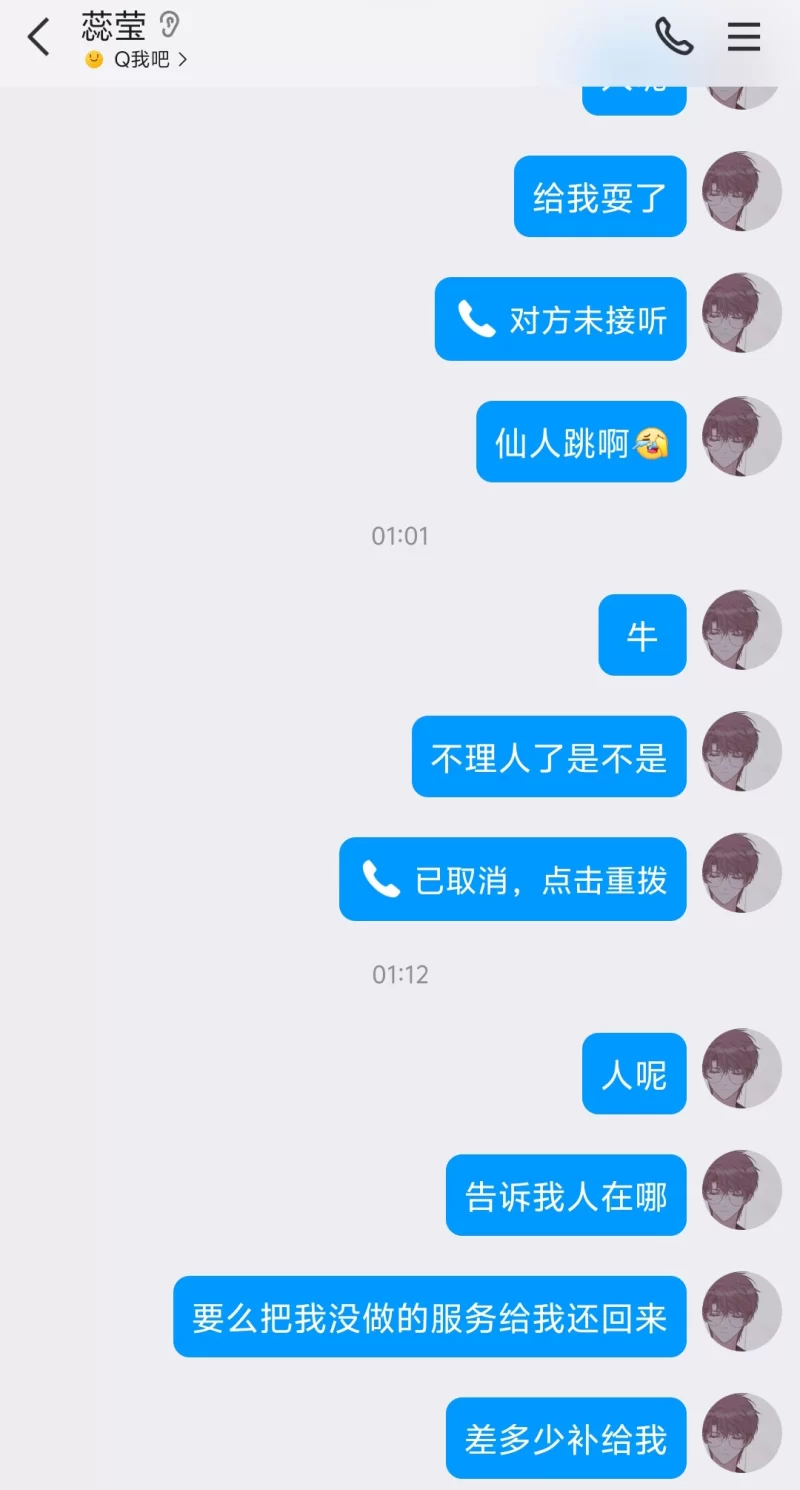Start a voice call from the header
The height and width of the screenshot is (1490, 800).
[x=674, y=37]
